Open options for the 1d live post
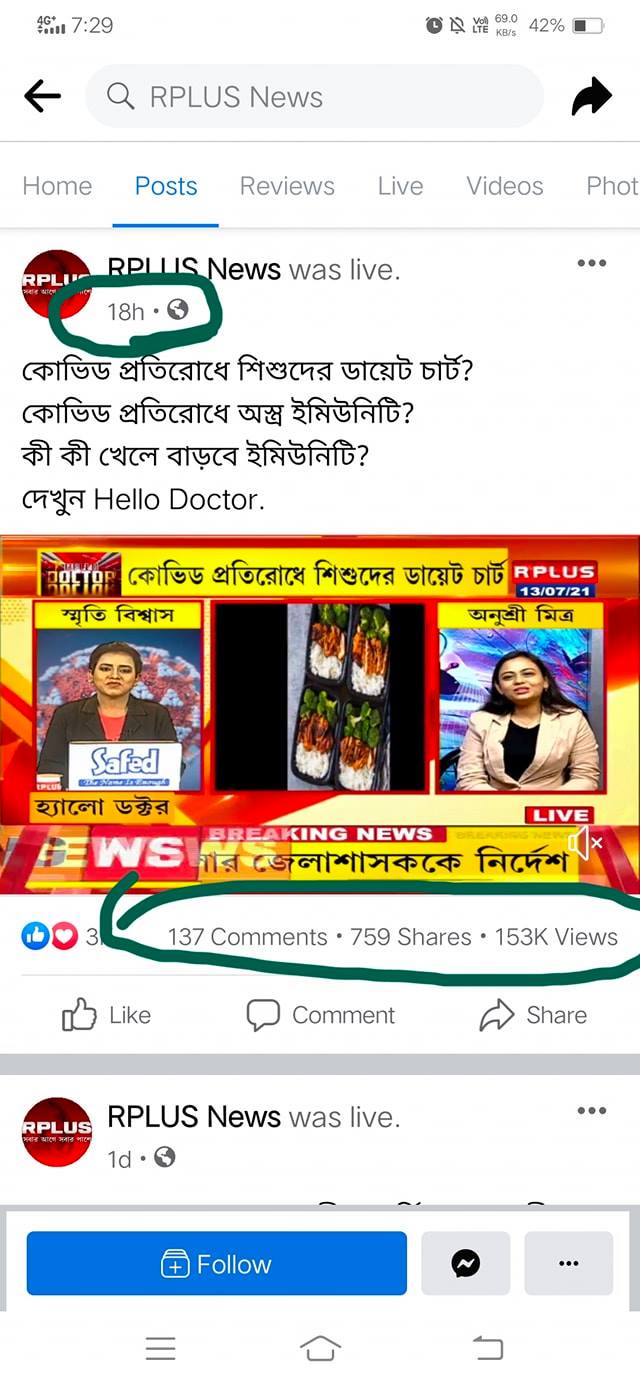Screen dimensions: 640x1386 tap(591, 1110)
